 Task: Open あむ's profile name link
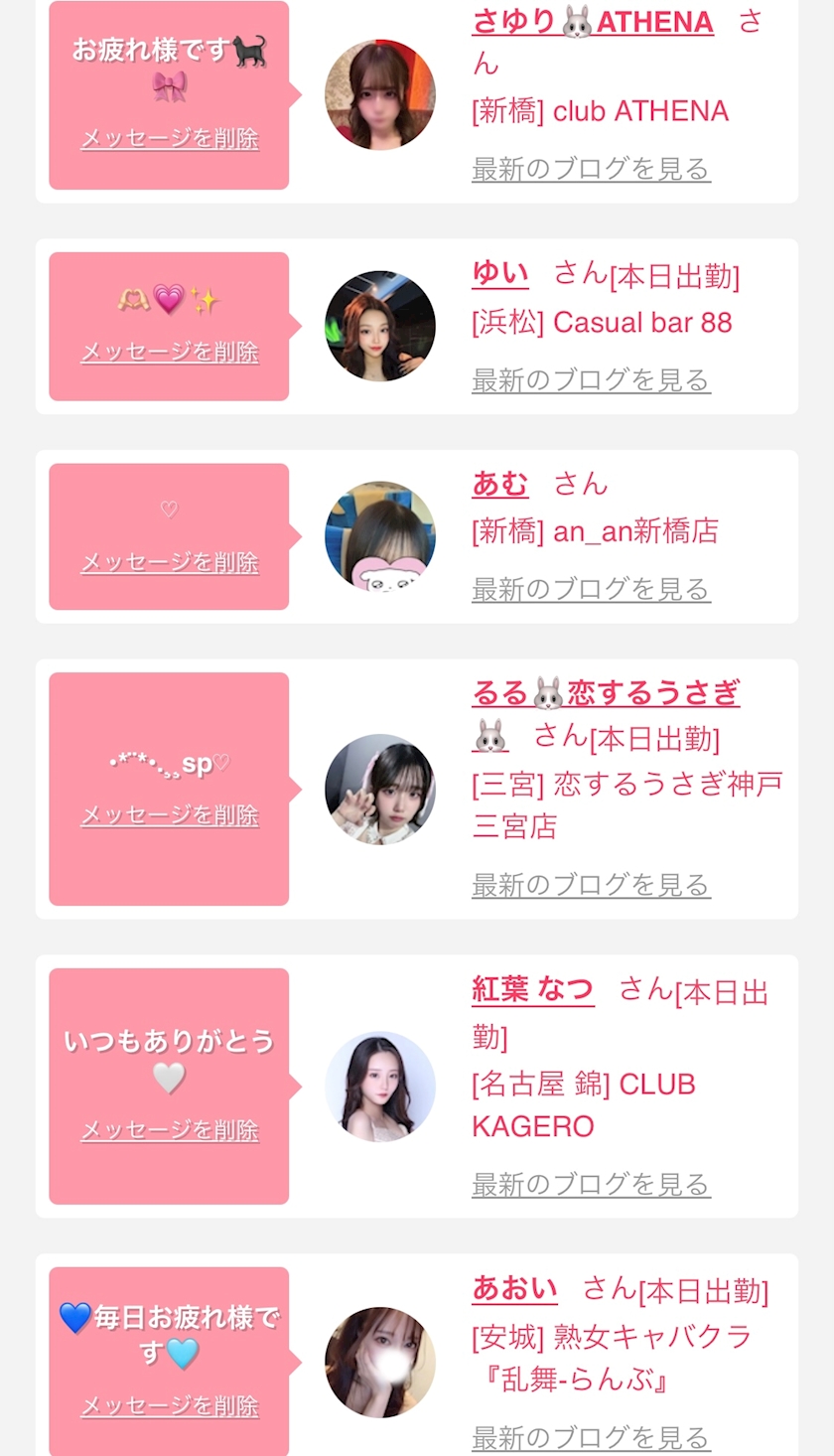500,484
